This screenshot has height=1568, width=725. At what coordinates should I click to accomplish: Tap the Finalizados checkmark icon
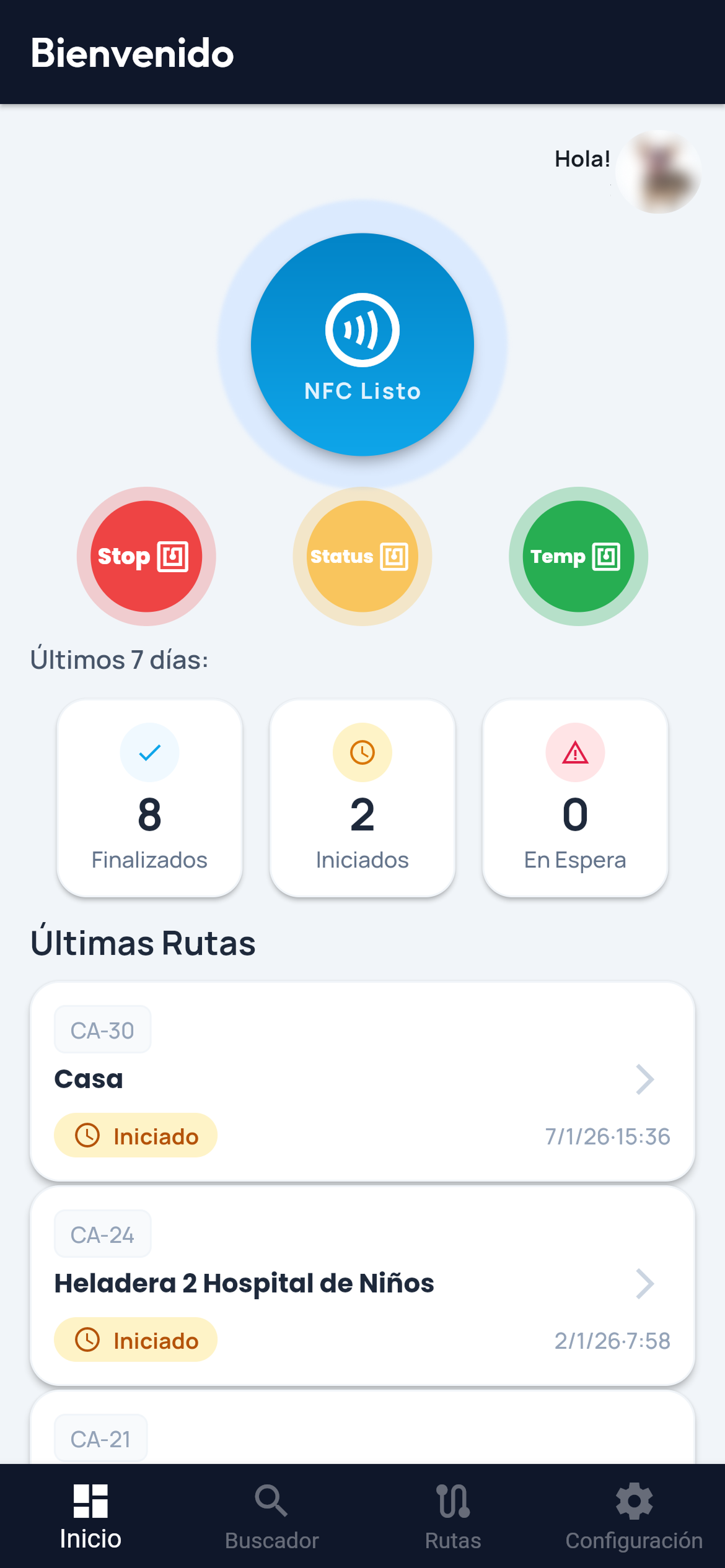tap(149, 752)
